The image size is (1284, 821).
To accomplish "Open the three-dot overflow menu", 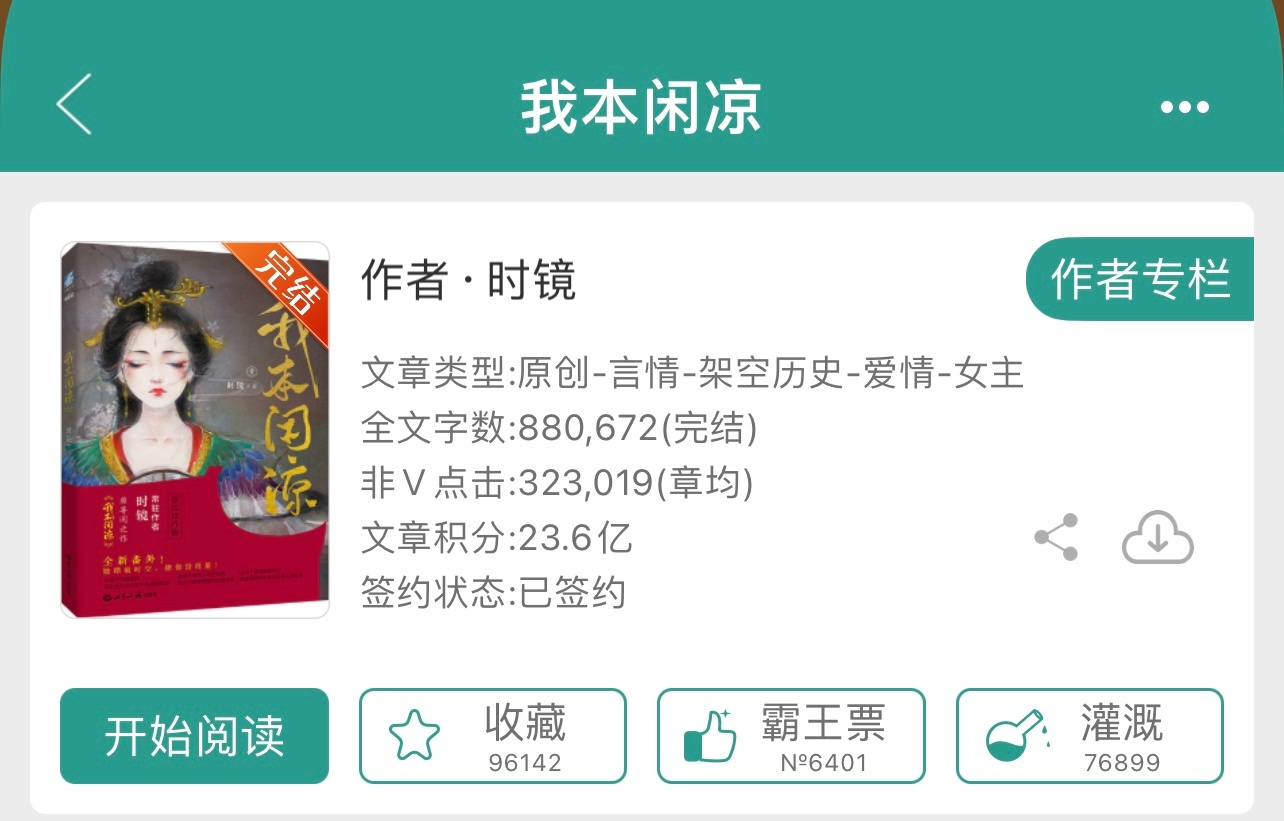I will (x=1185, y=107).
